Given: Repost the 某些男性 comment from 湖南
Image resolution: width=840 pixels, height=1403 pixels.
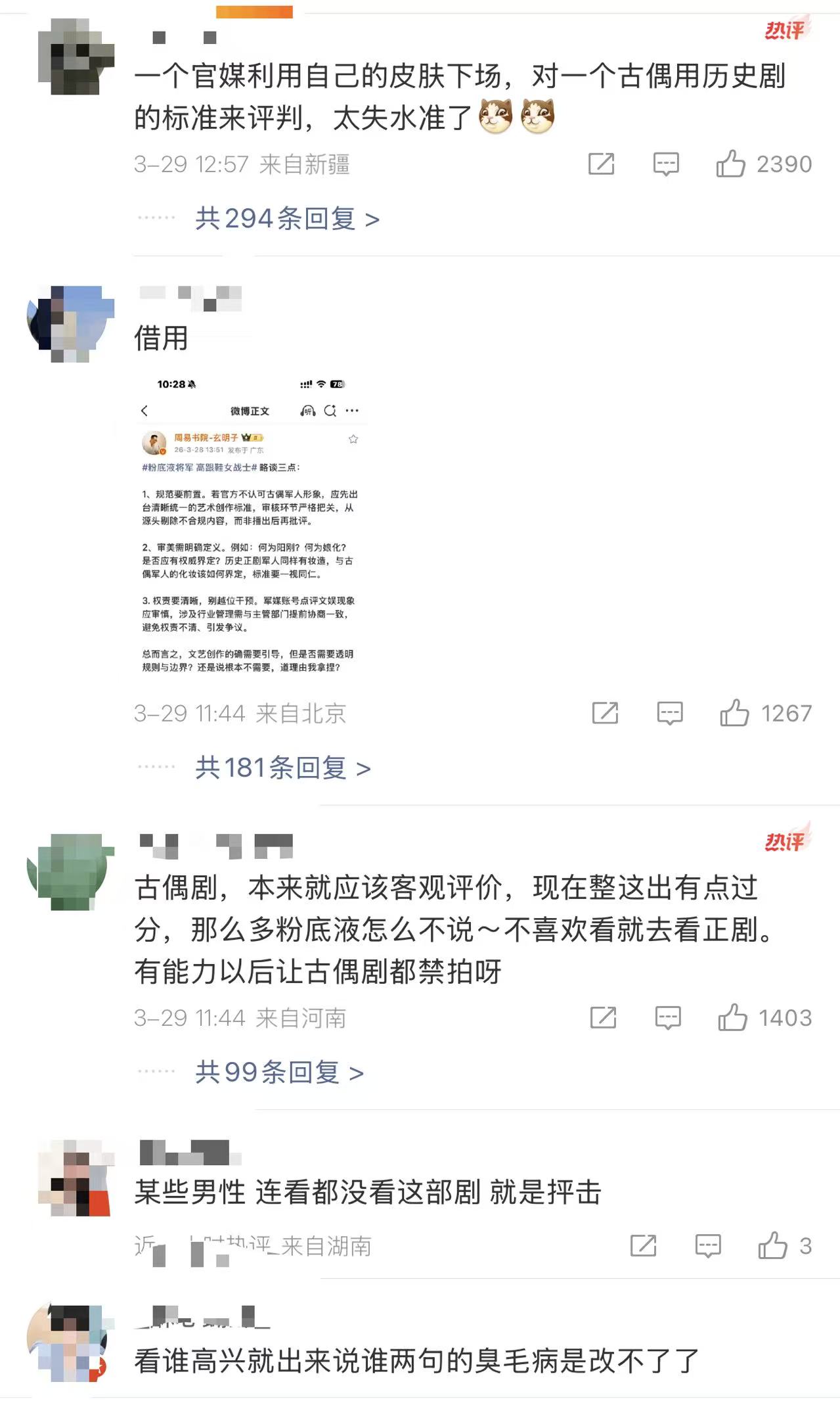Looking at the screenshot, I should pos(643,1245).
